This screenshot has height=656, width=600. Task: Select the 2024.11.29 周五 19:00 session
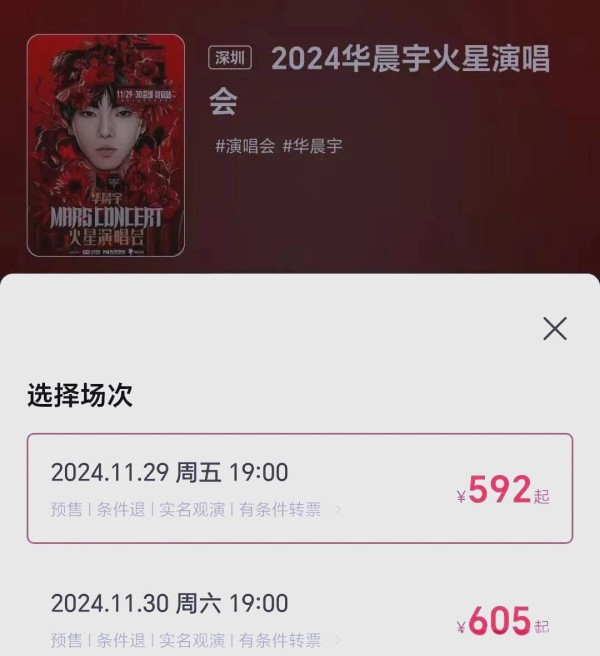[299, 487]
